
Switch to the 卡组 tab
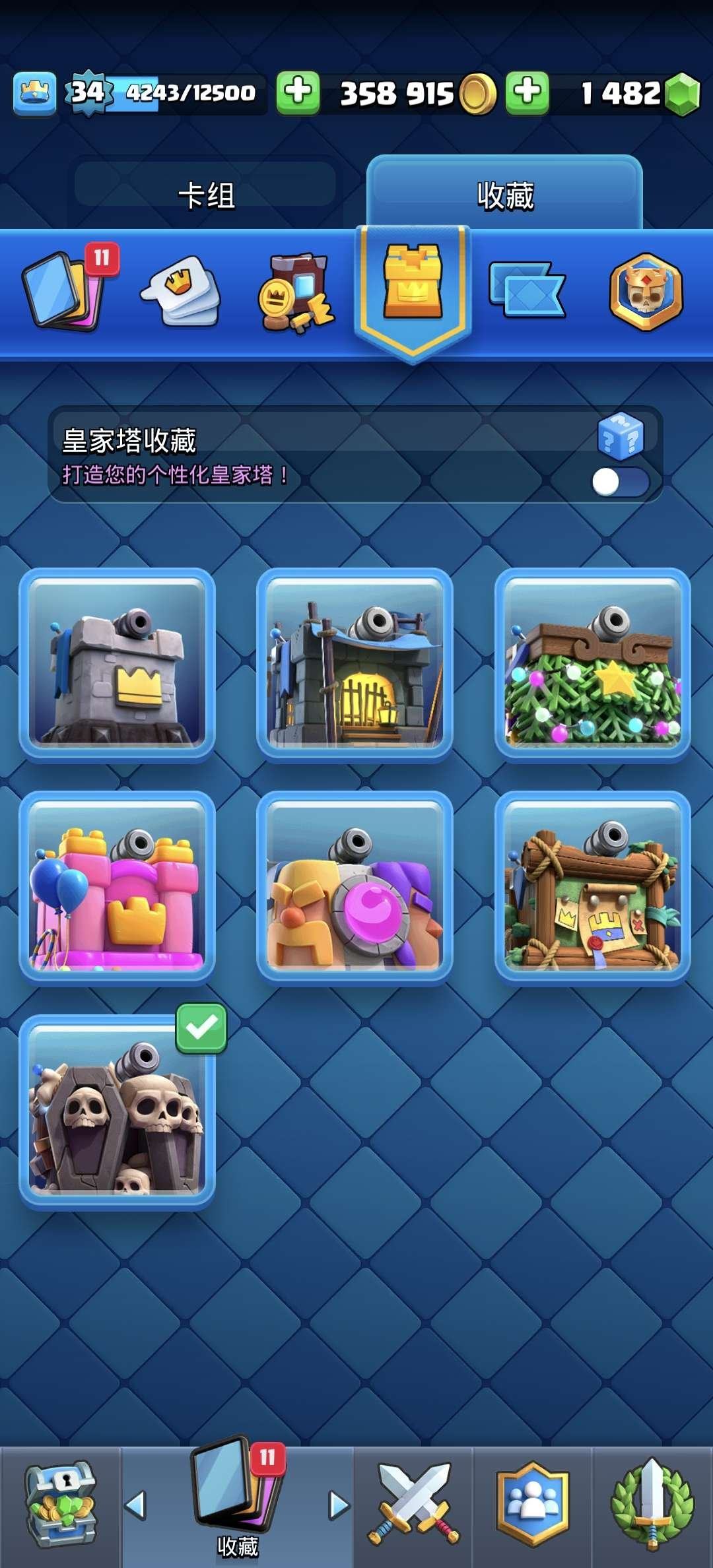[x=205, y=195]
